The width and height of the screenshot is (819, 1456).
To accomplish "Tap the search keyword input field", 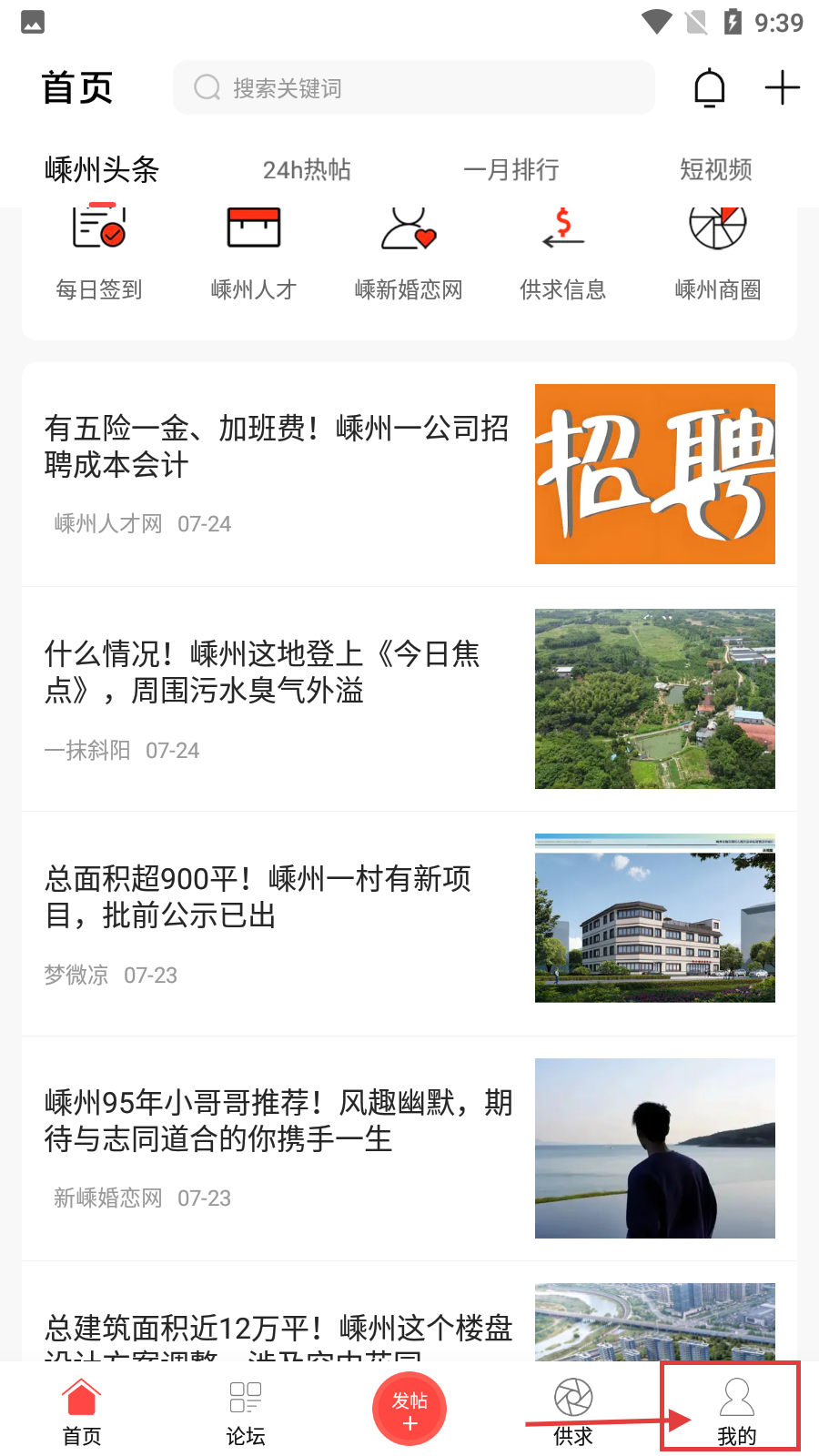I will (414, 87).
